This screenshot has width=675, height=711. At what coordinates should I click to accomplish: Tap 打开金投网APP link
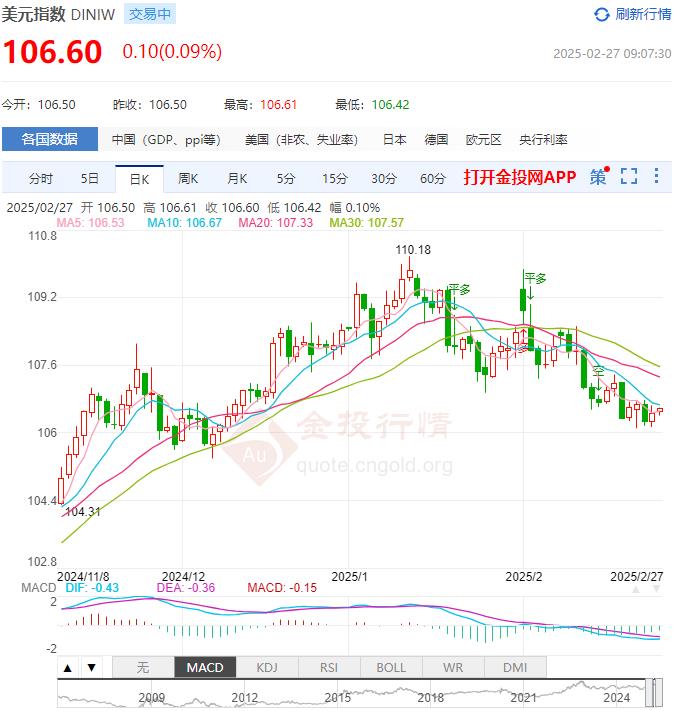[x=520, y=178]
